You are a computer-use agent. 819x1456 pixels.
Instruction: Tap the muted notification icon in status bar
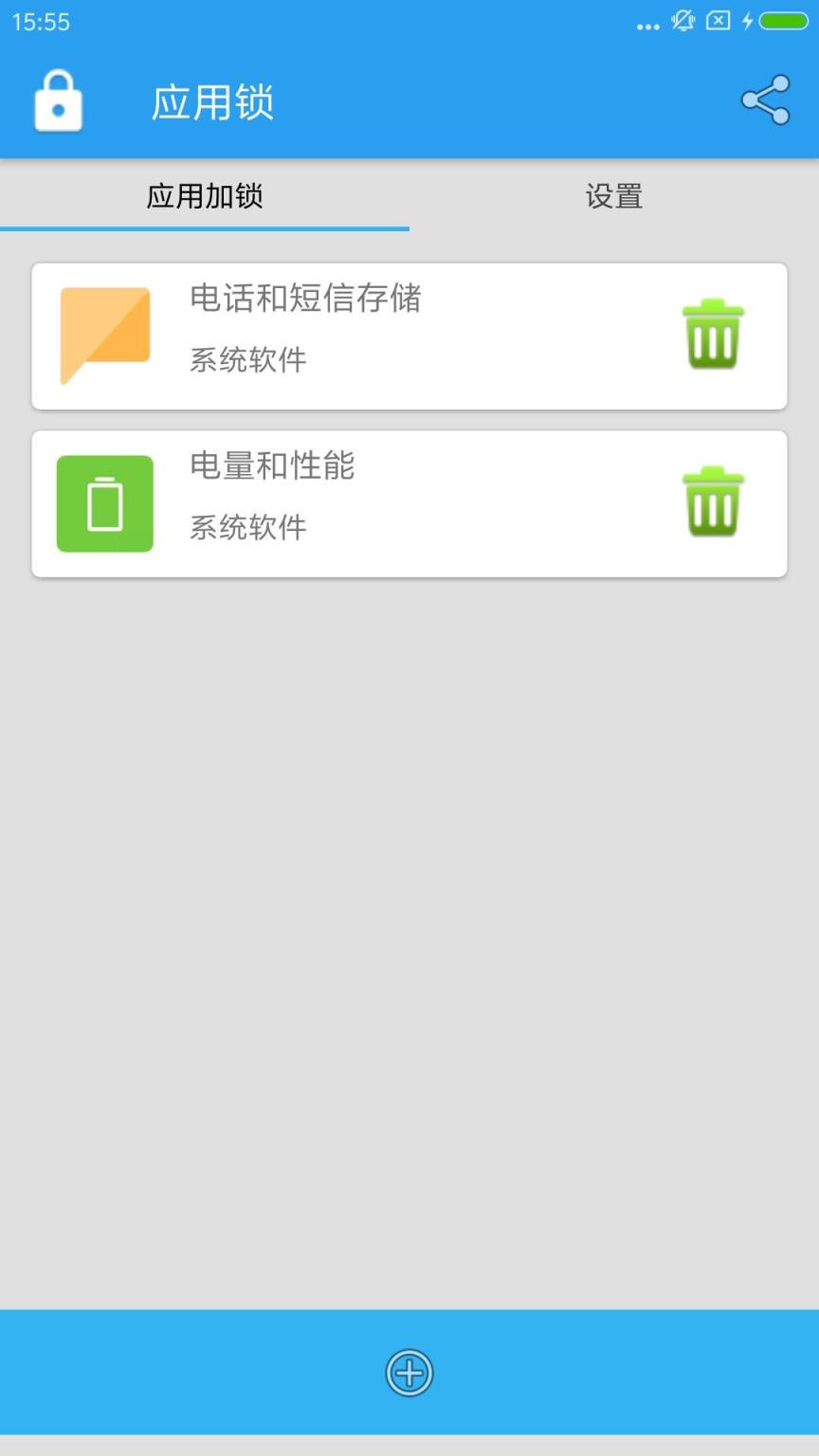[x=681, y=22]
